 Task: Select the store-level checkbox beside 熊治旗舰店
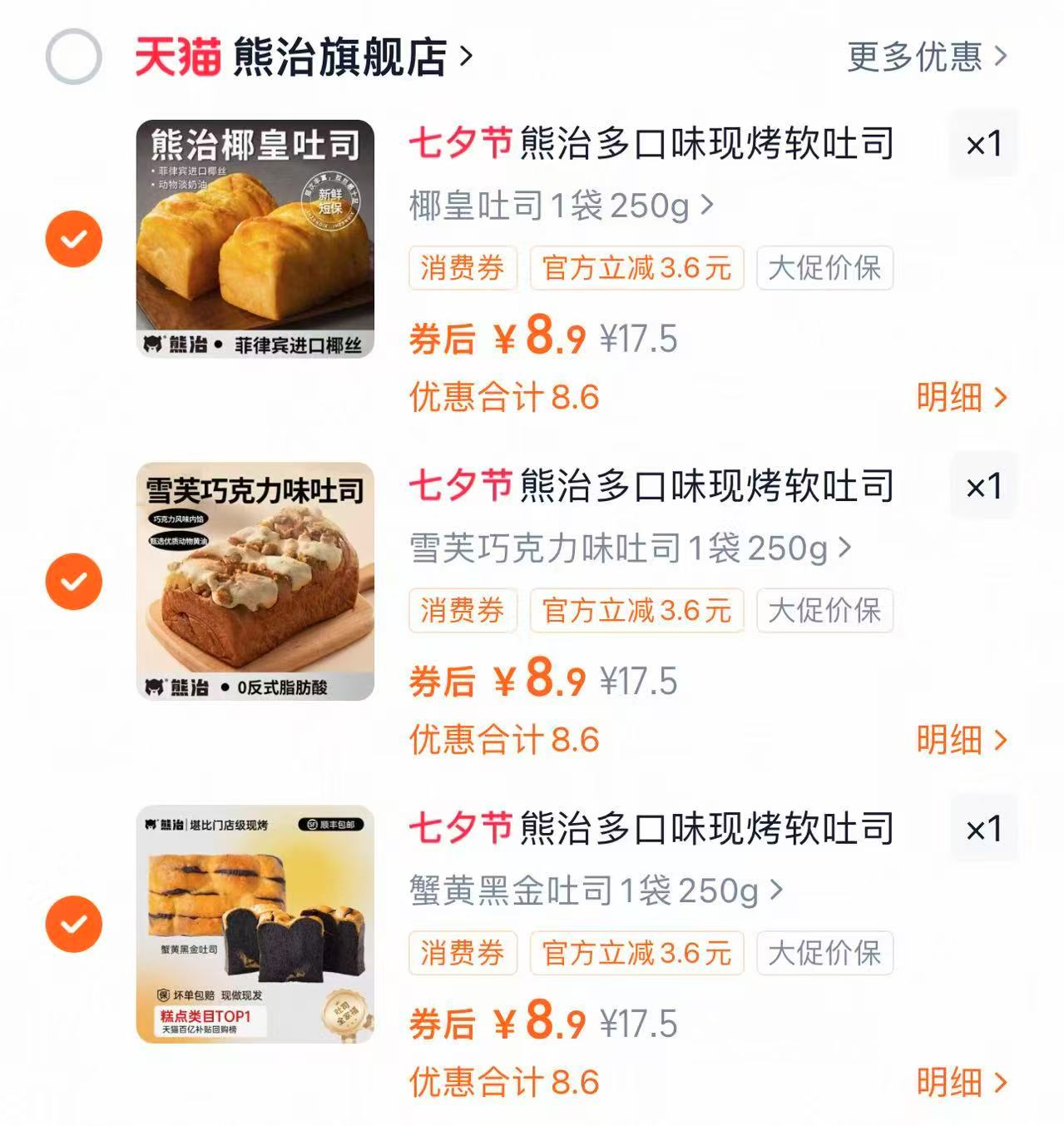[73, 55]
